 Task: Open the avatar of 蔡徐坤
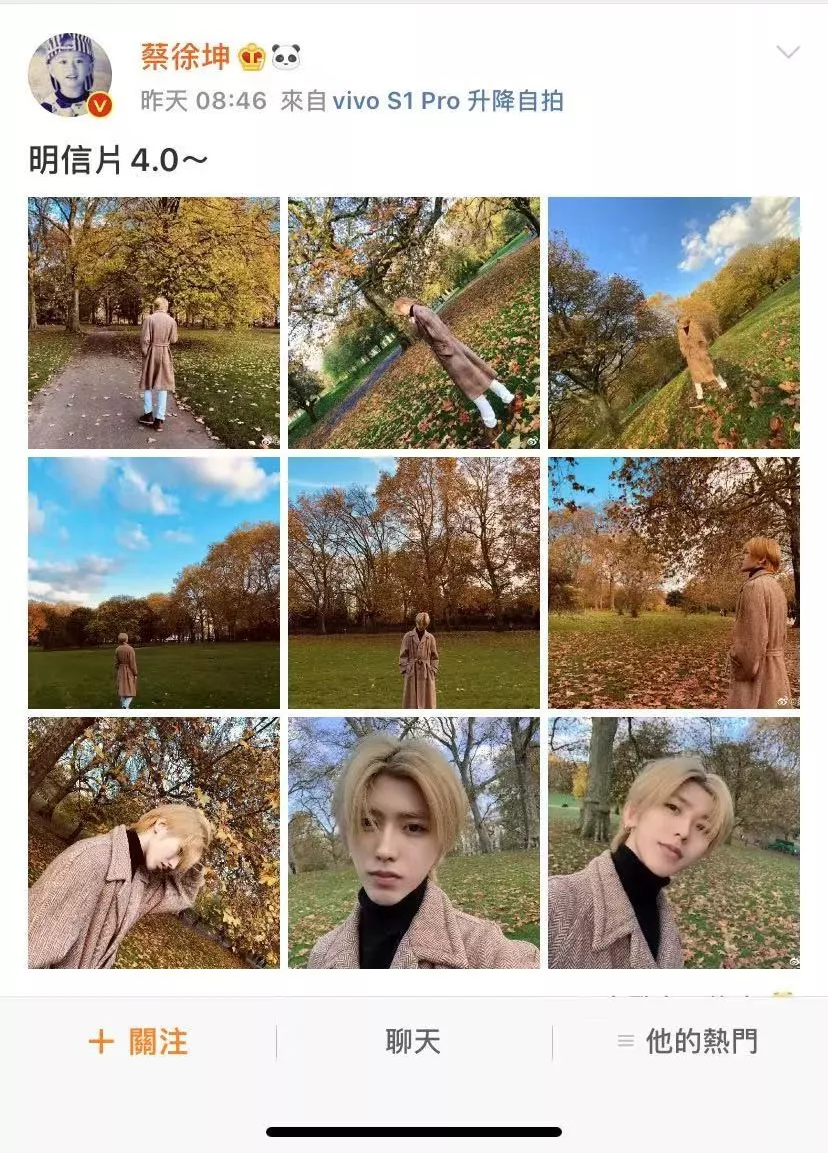[69, 75]
